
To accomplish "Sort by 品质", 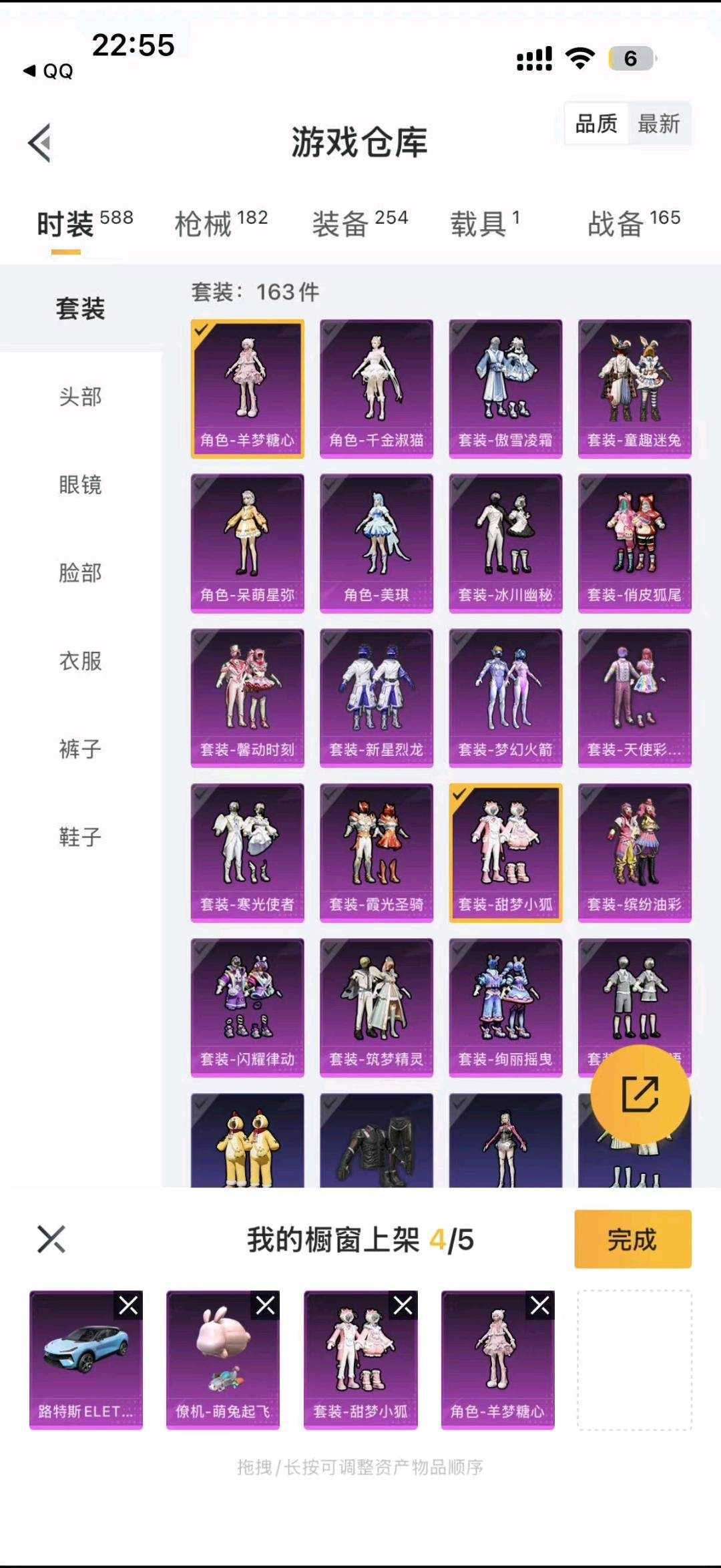I will coord(596,124).
